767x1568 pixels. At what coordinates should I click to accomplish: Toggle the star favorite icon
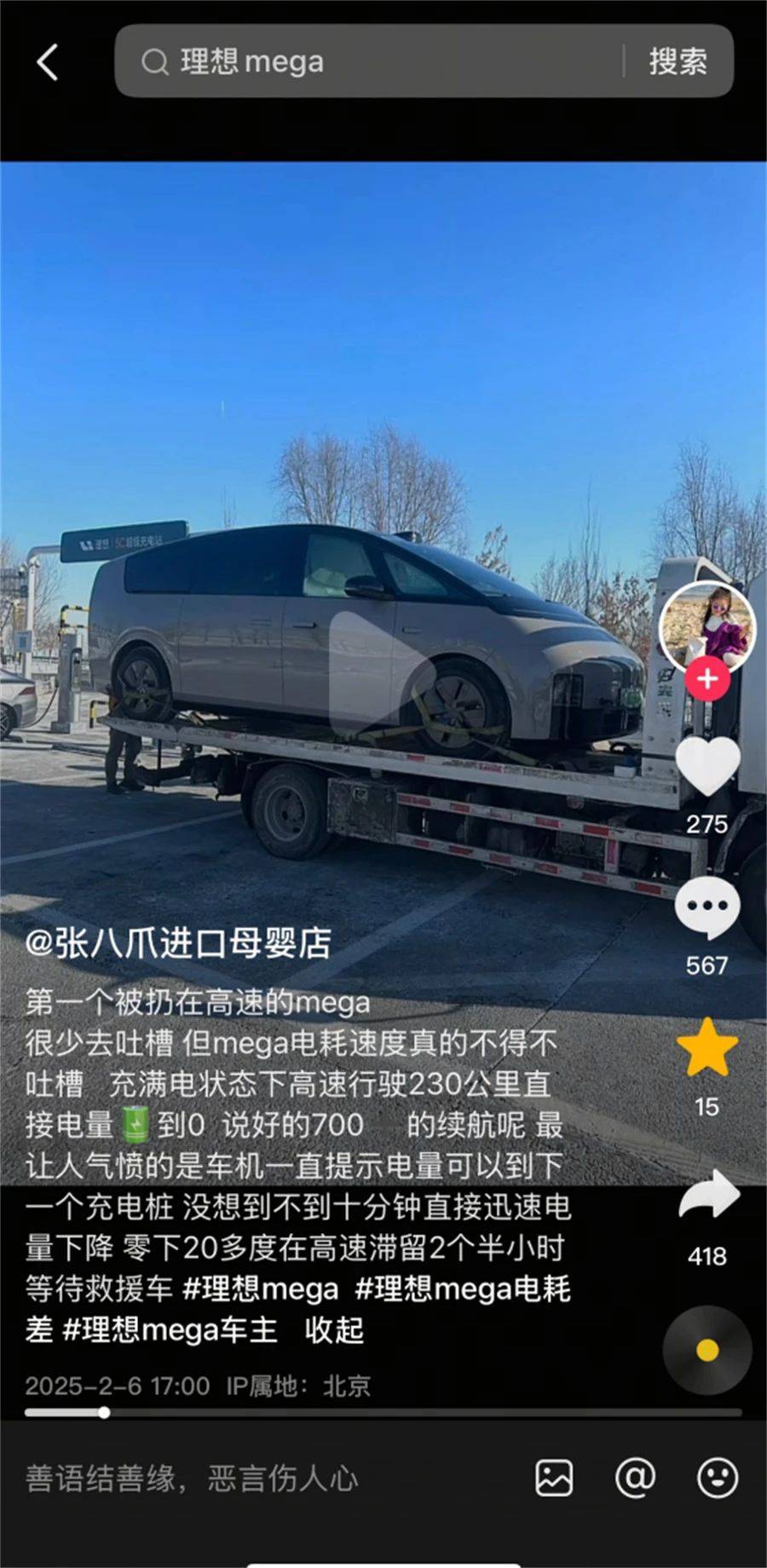pos(706,1047)
